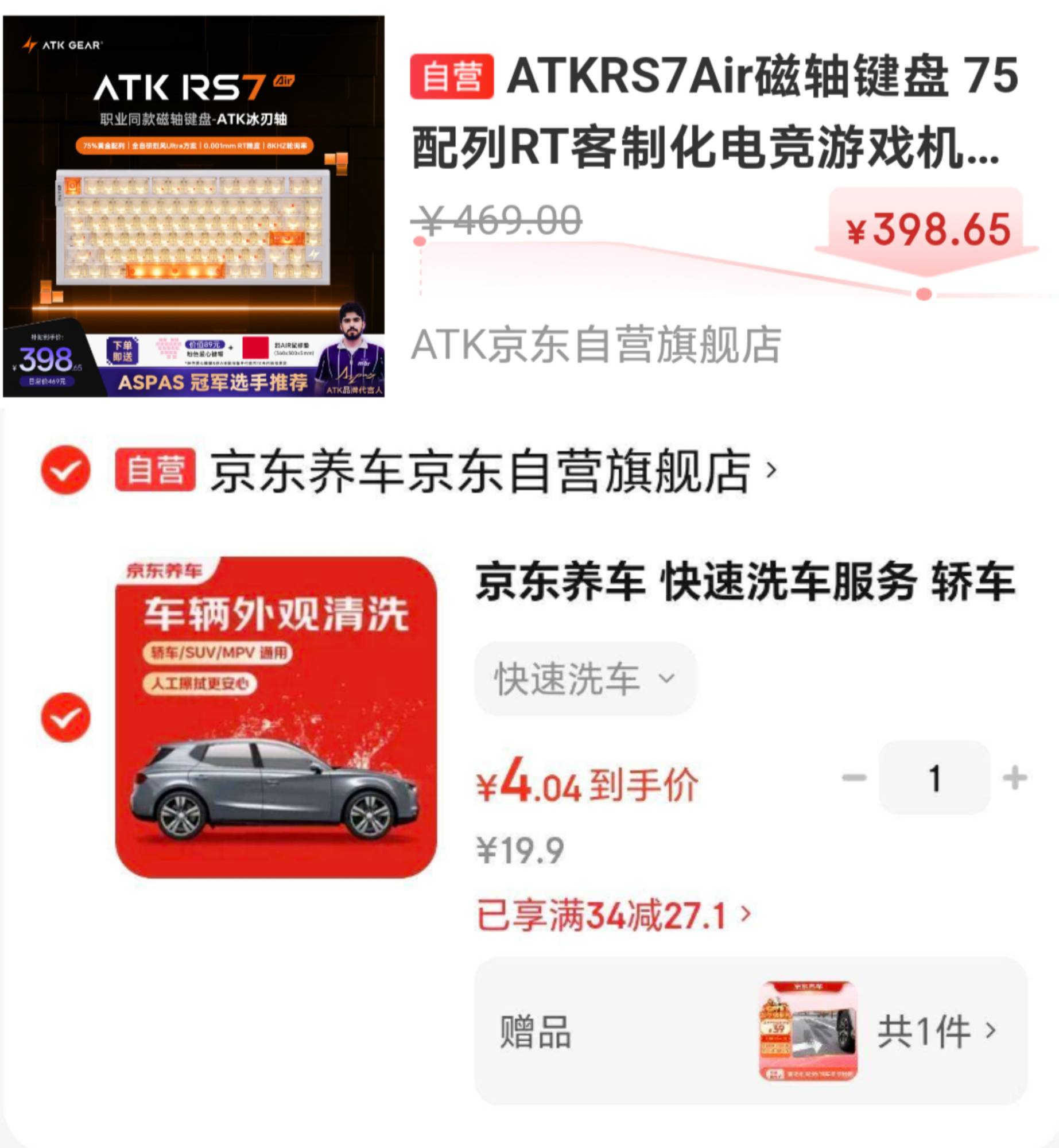Uncheck the 快速洗车服务 item checkbox
1059x1148 pixels.
(x=65, y=717)
